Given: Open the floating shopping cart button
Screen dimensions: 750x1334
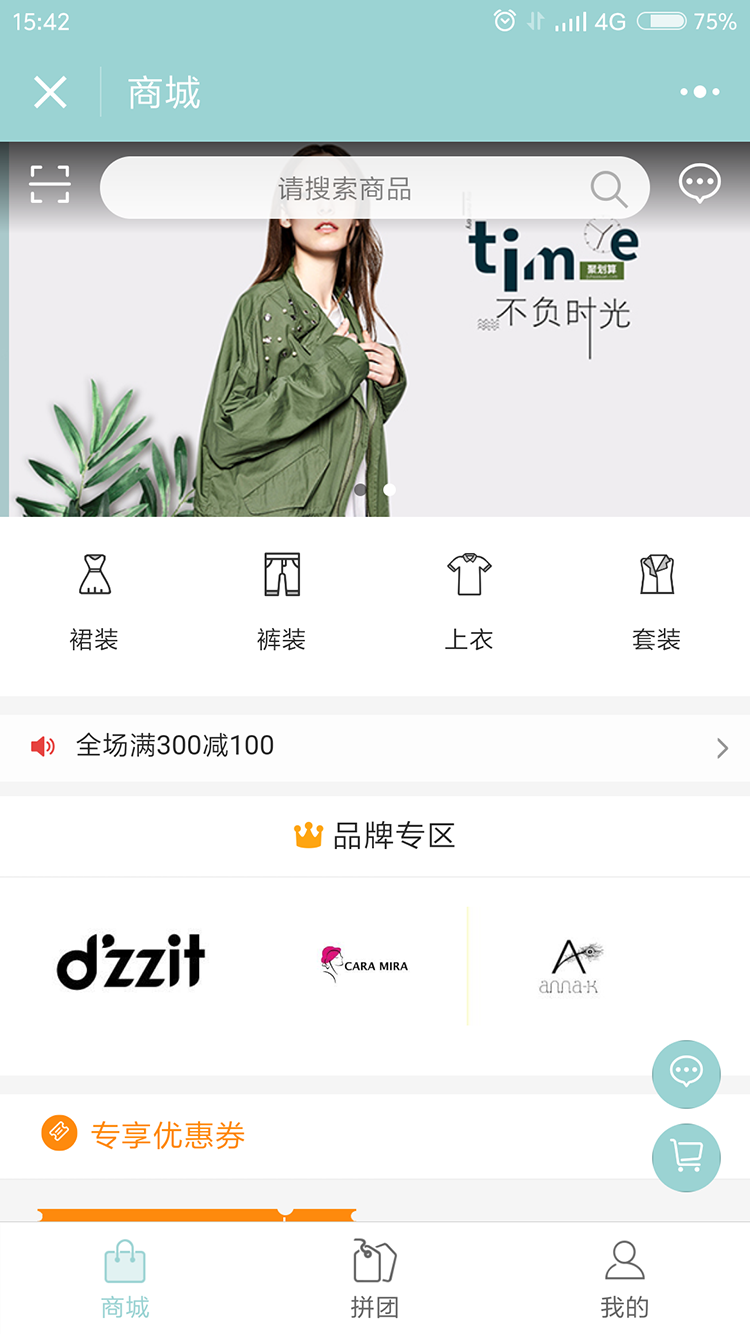Looking at the screenshot, I should coord(686,1157).
